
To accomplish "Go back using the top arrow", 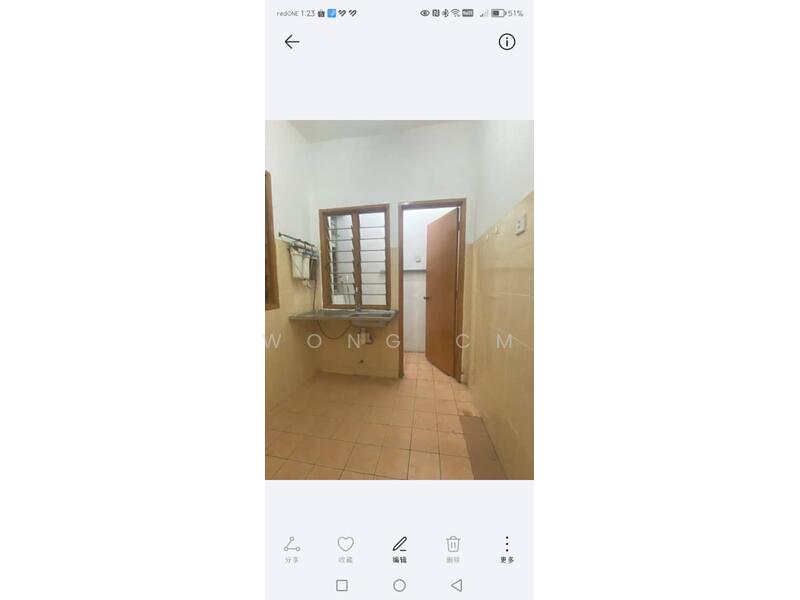I will click(x=292, y=42).
